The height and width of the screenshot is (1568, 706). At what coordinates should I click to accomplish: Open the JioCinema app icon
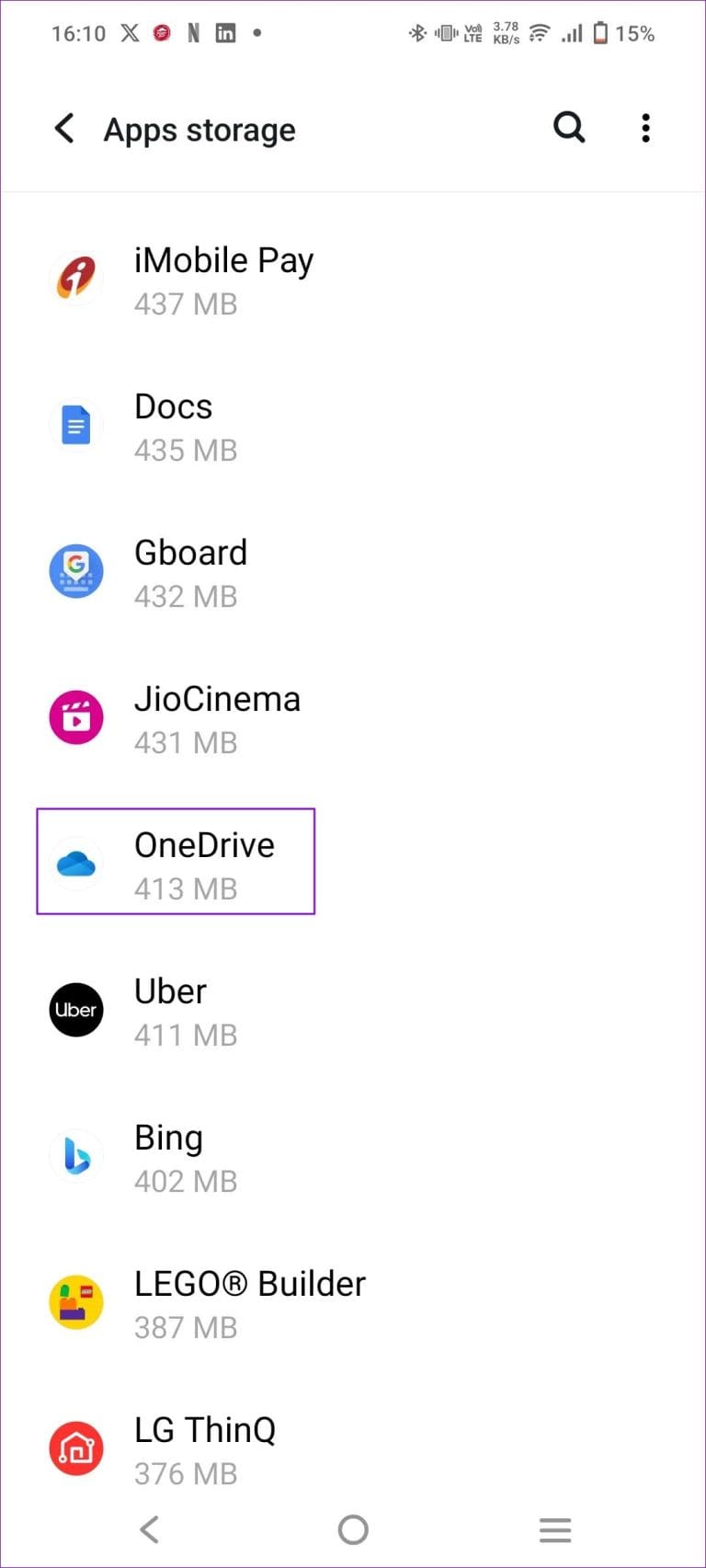coord(75,716)
